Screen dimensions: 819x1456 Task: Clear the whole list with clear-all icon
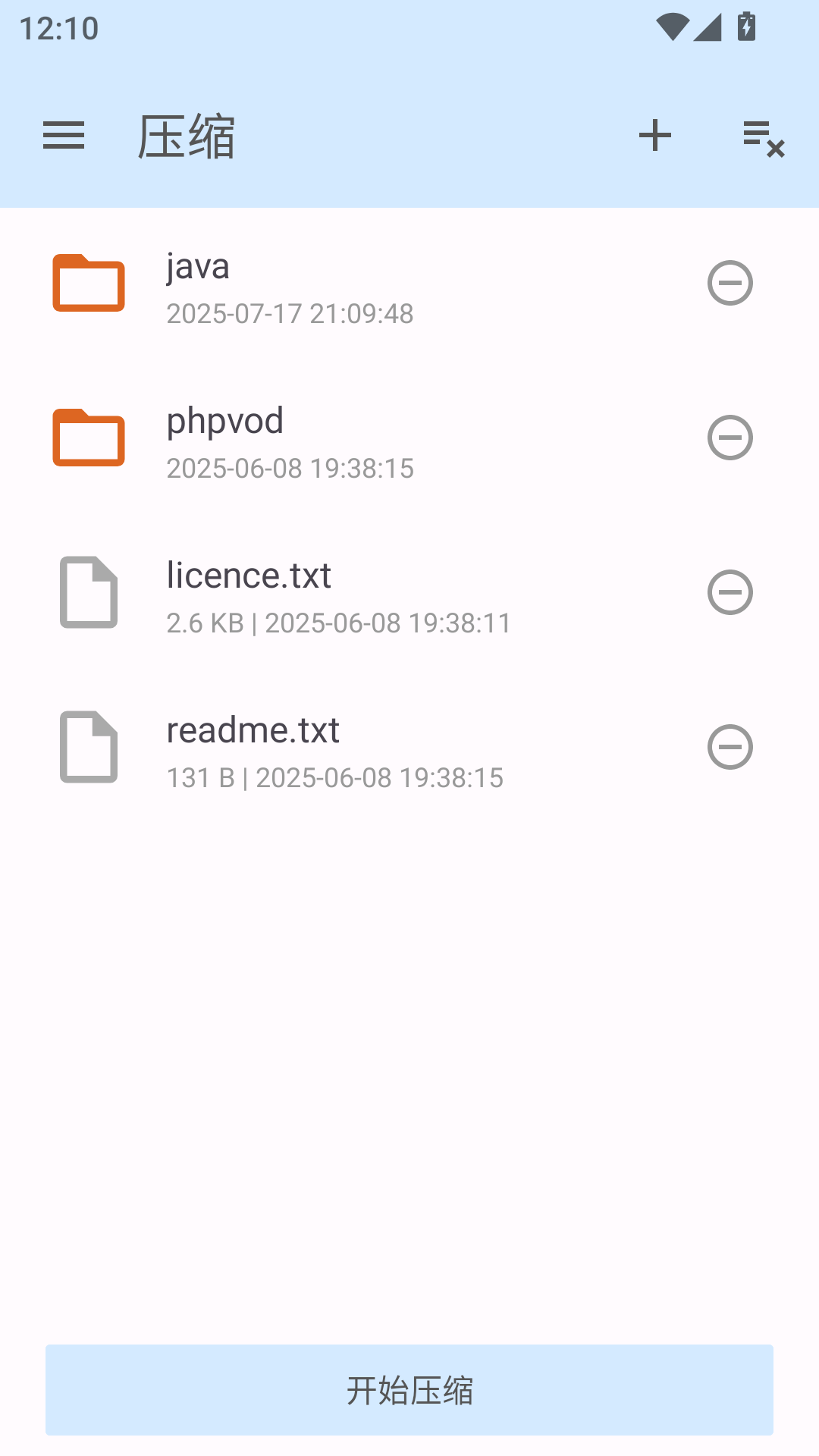(x=764, y=138)
